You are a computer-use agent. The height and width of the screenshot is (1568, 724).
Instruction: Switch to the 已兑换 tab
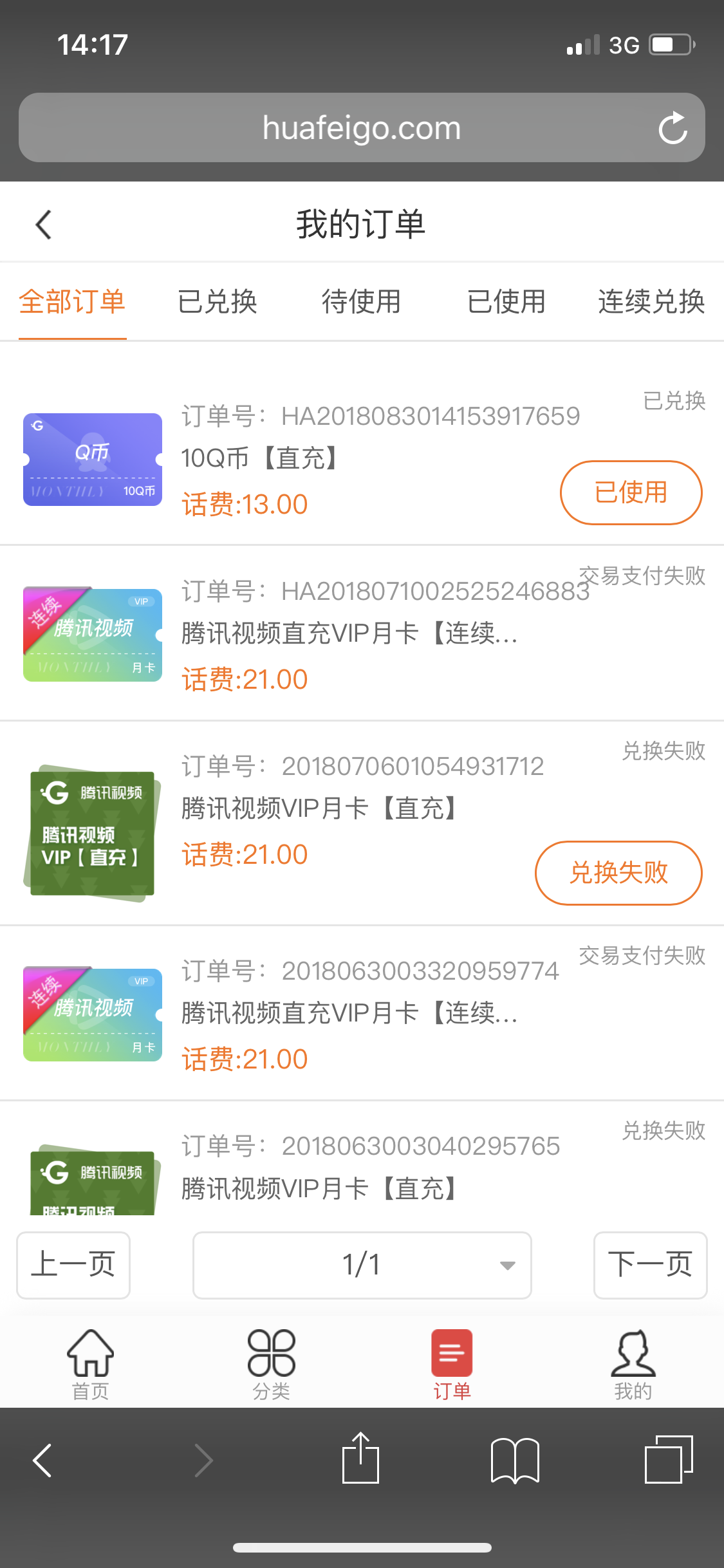coord(218,302)
